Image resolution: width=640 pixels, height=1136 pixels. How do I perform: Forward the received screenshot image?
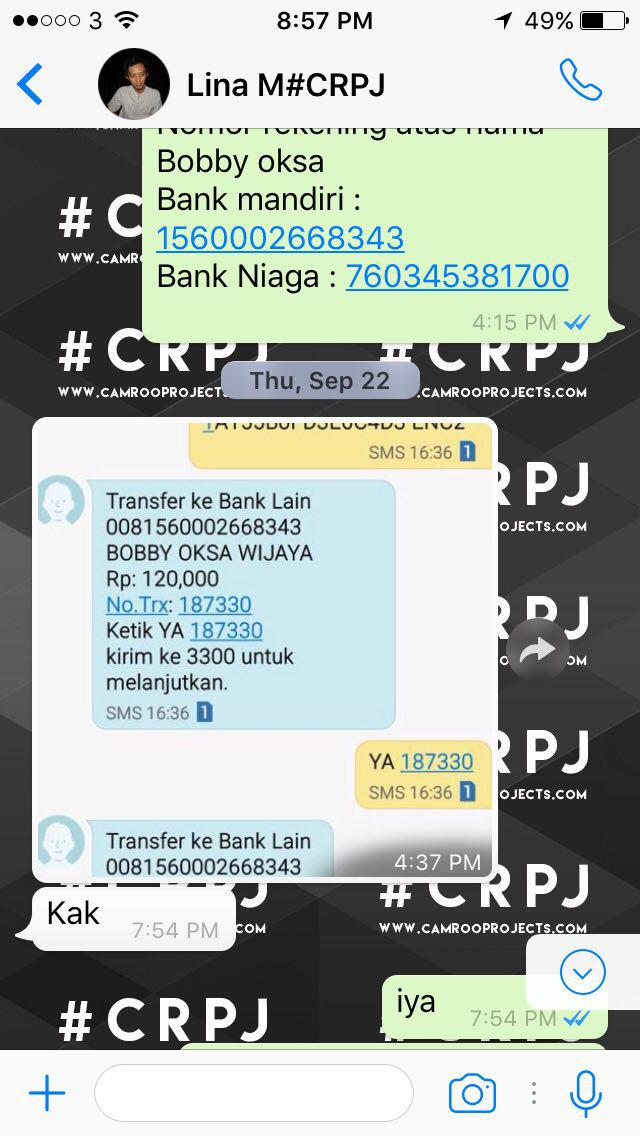click(538, 652)
